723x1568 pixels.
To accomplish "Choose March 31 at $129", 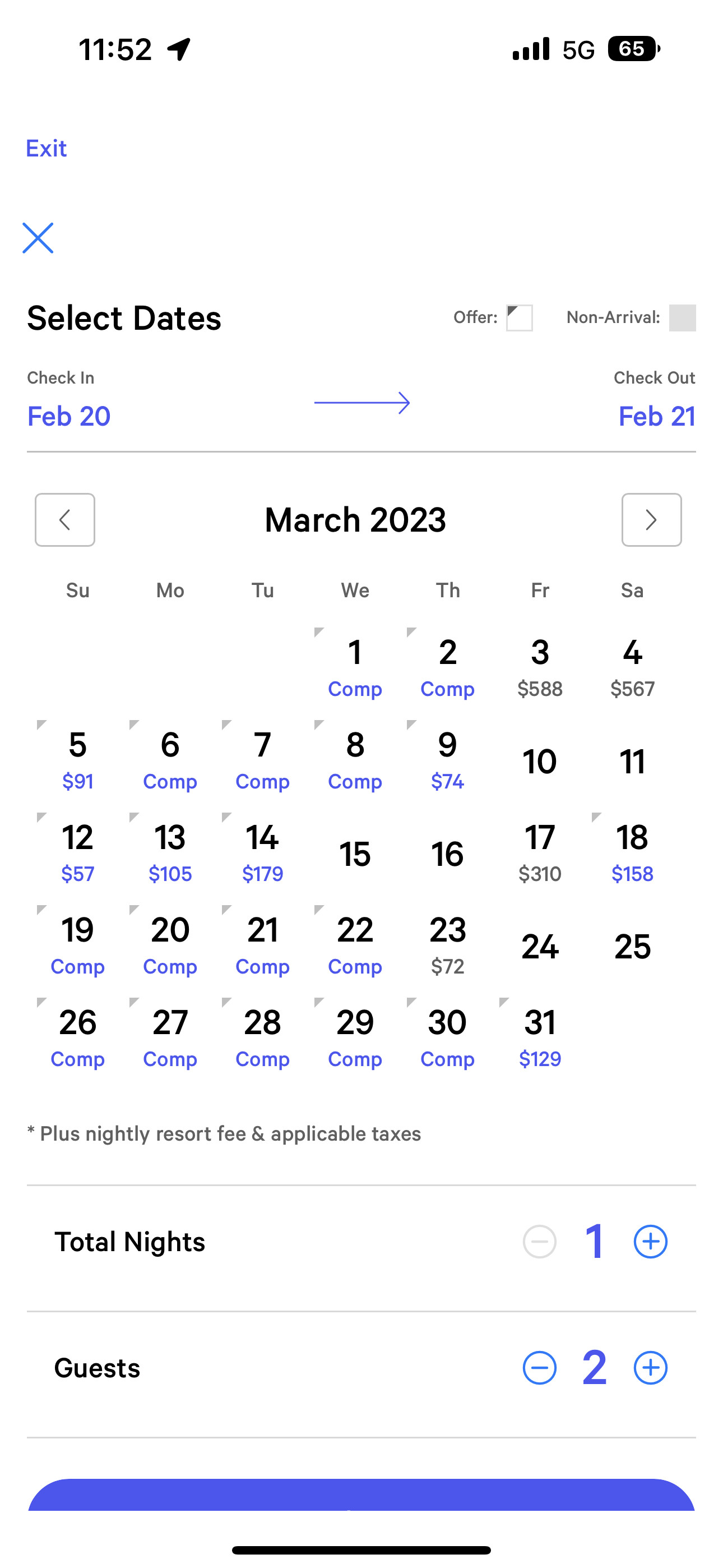I will [x=540, y=1037].
